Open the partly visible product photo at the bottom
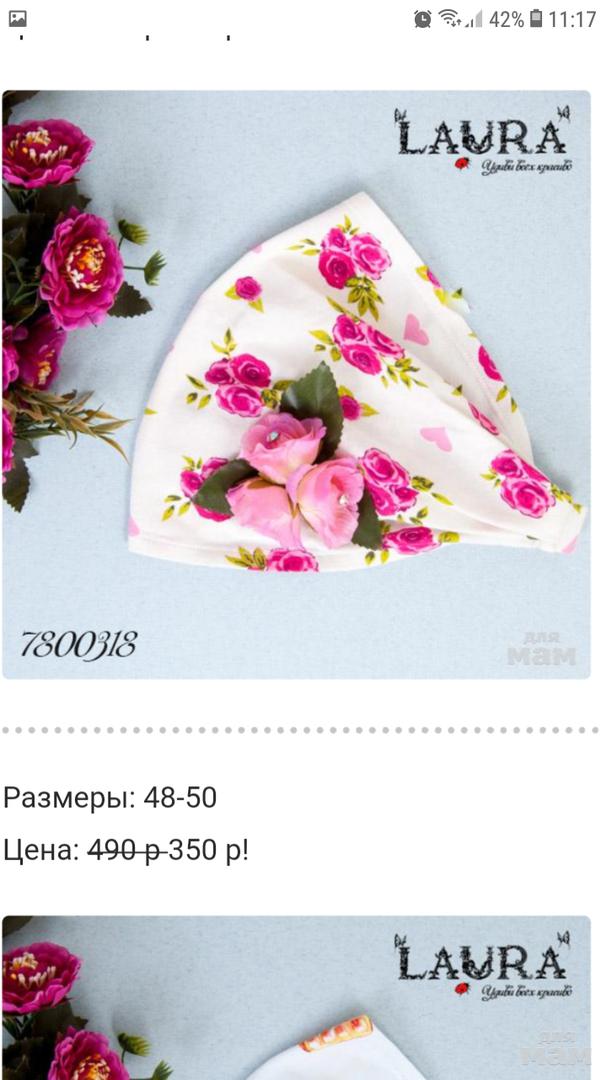Screen dimensions: 607x1080 click(x=297, y=998)
